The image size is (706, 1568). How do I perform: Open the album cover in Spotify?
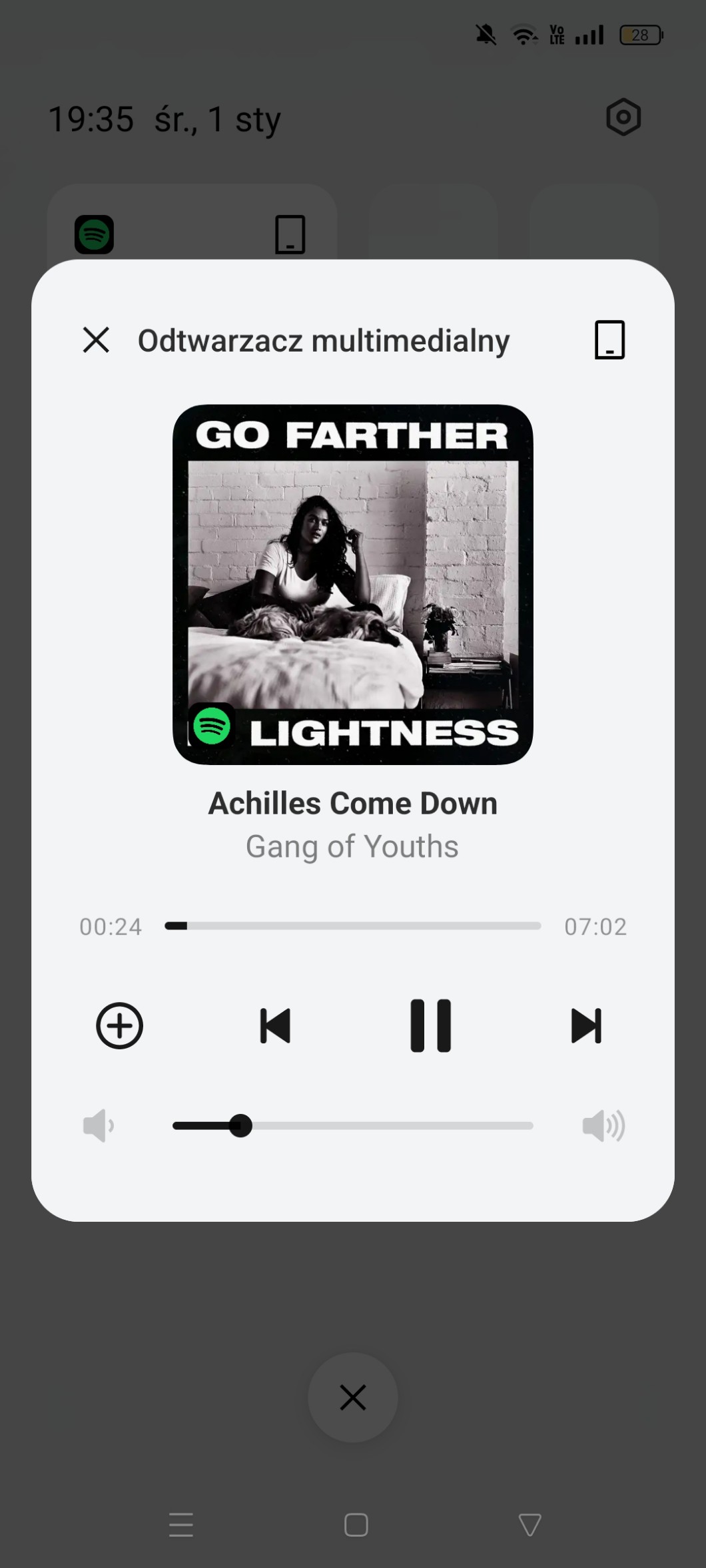pyautogui.click(x=353, y=585)
